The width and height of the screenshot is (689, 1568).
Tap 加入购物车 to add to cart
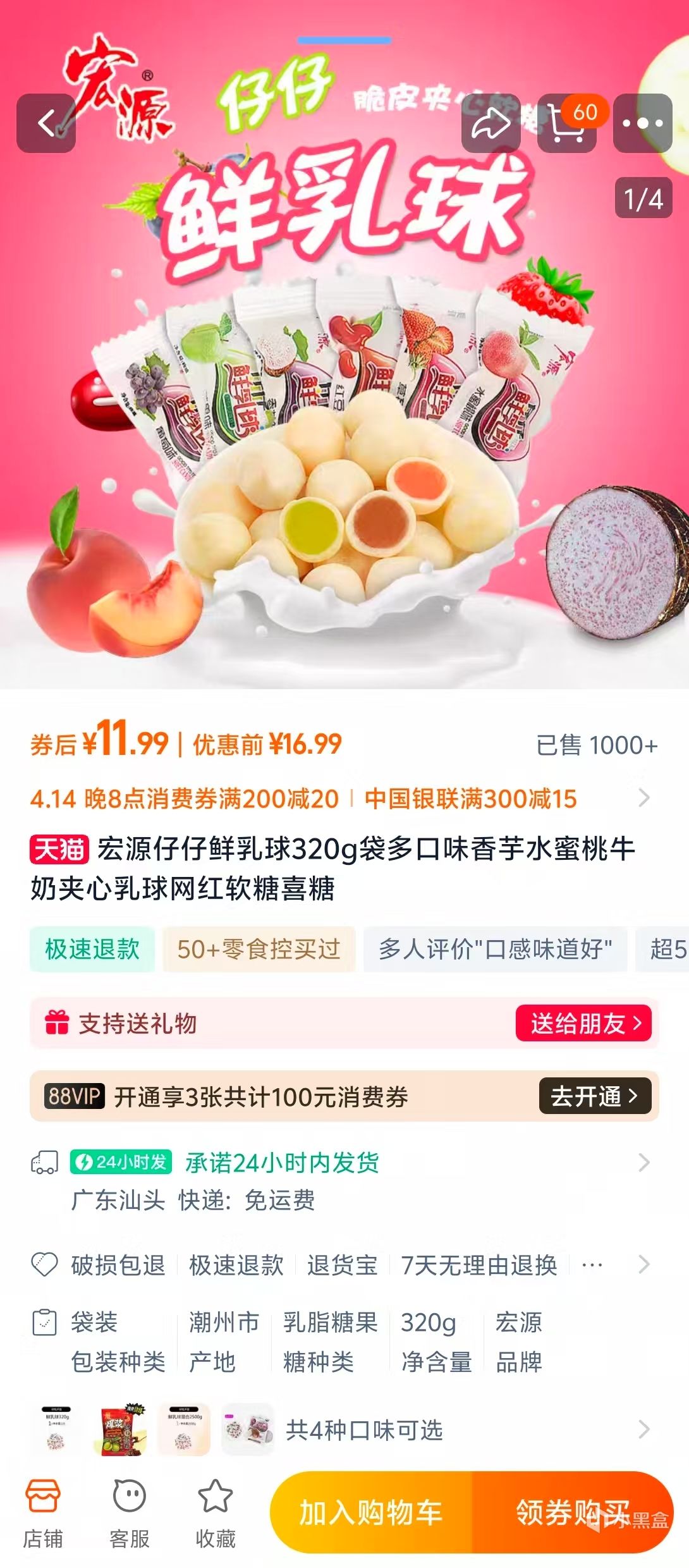pyautogui.click(x=371, y=1512)
